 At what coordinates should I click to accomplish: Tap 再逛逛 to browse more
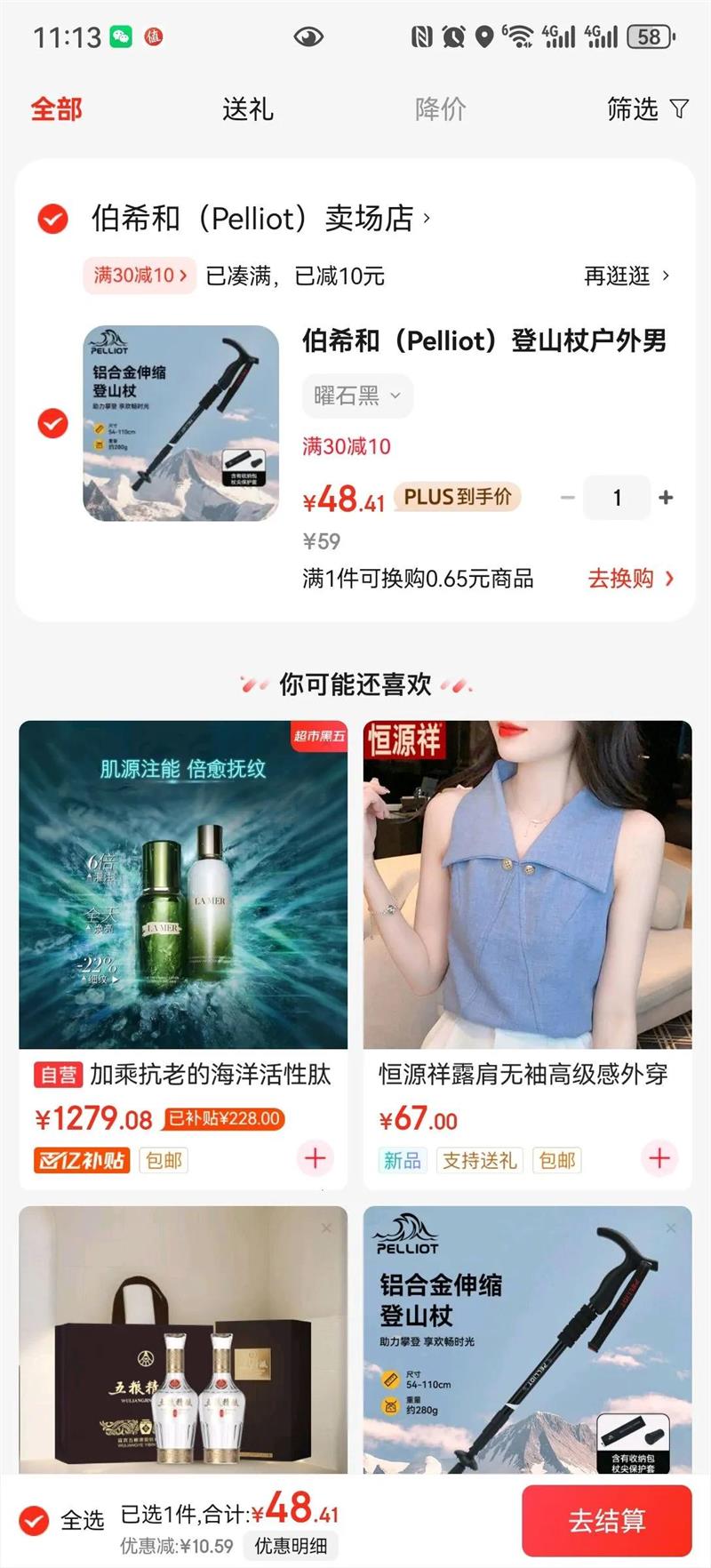(627, 276)
